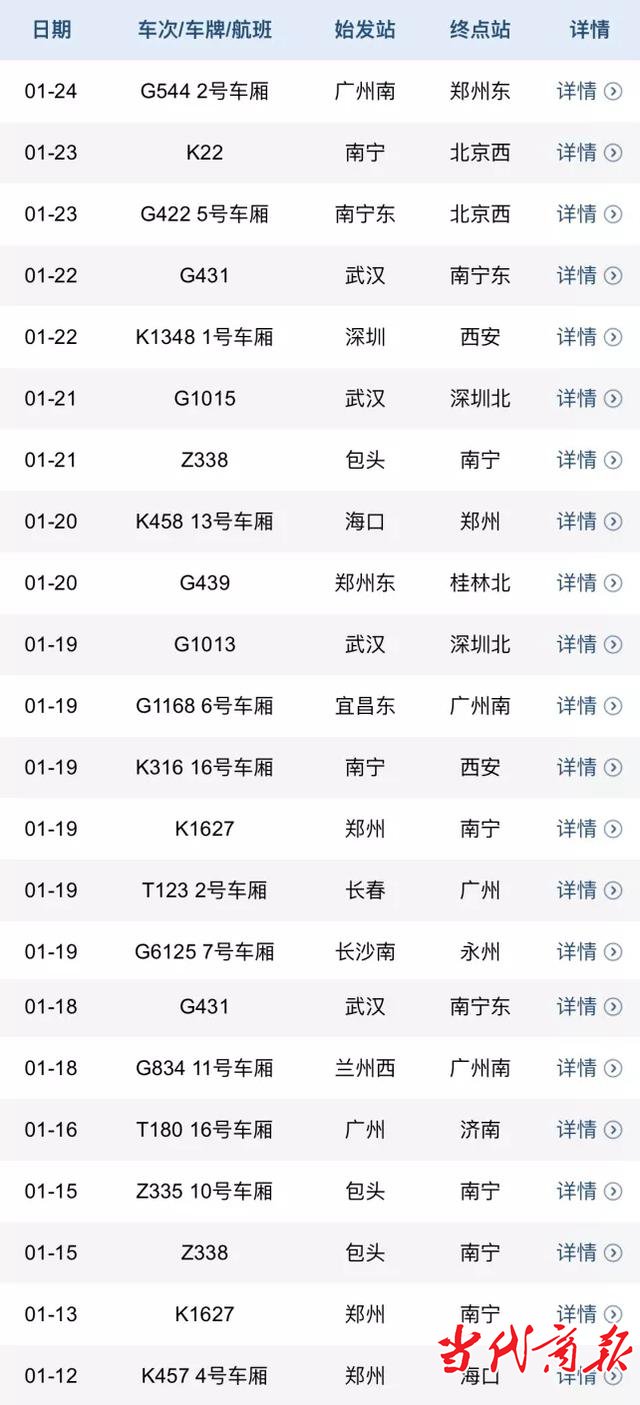
Task: Open details for Z335 10号车厢
Action: point(589,1191)
